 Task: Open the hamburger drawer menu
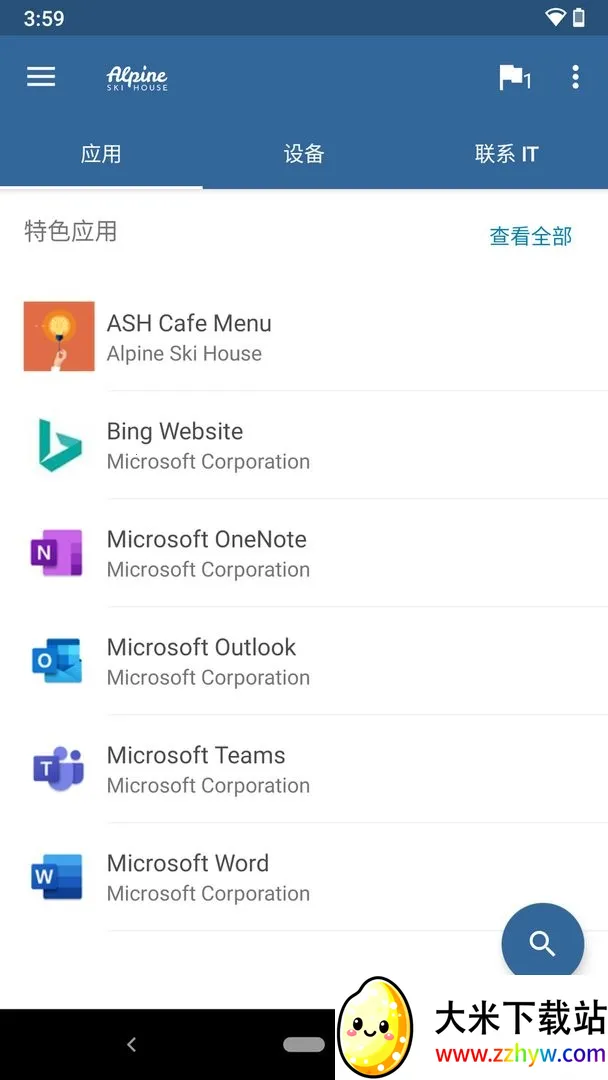click(41, 77)
